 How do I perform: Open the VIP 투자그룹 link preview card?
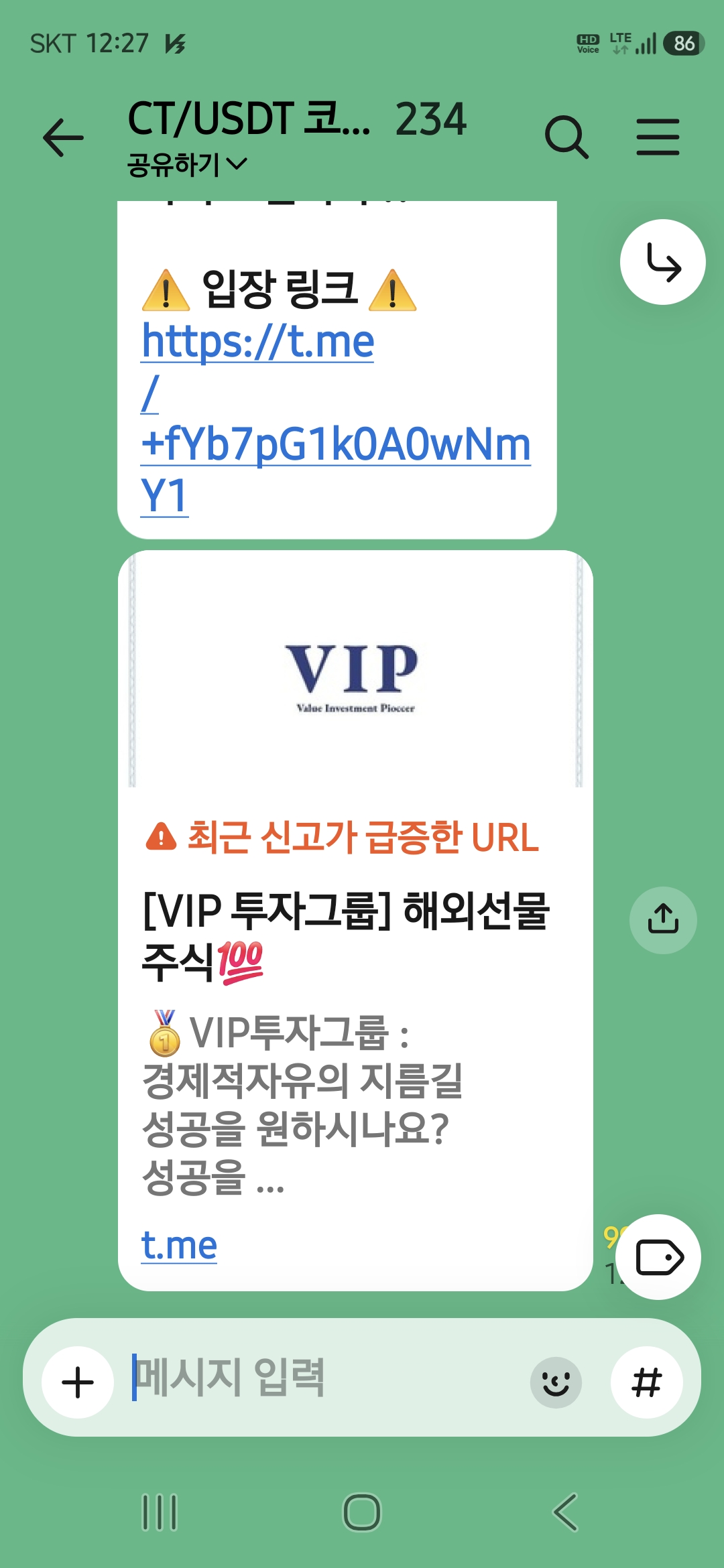tap(355, 920)
